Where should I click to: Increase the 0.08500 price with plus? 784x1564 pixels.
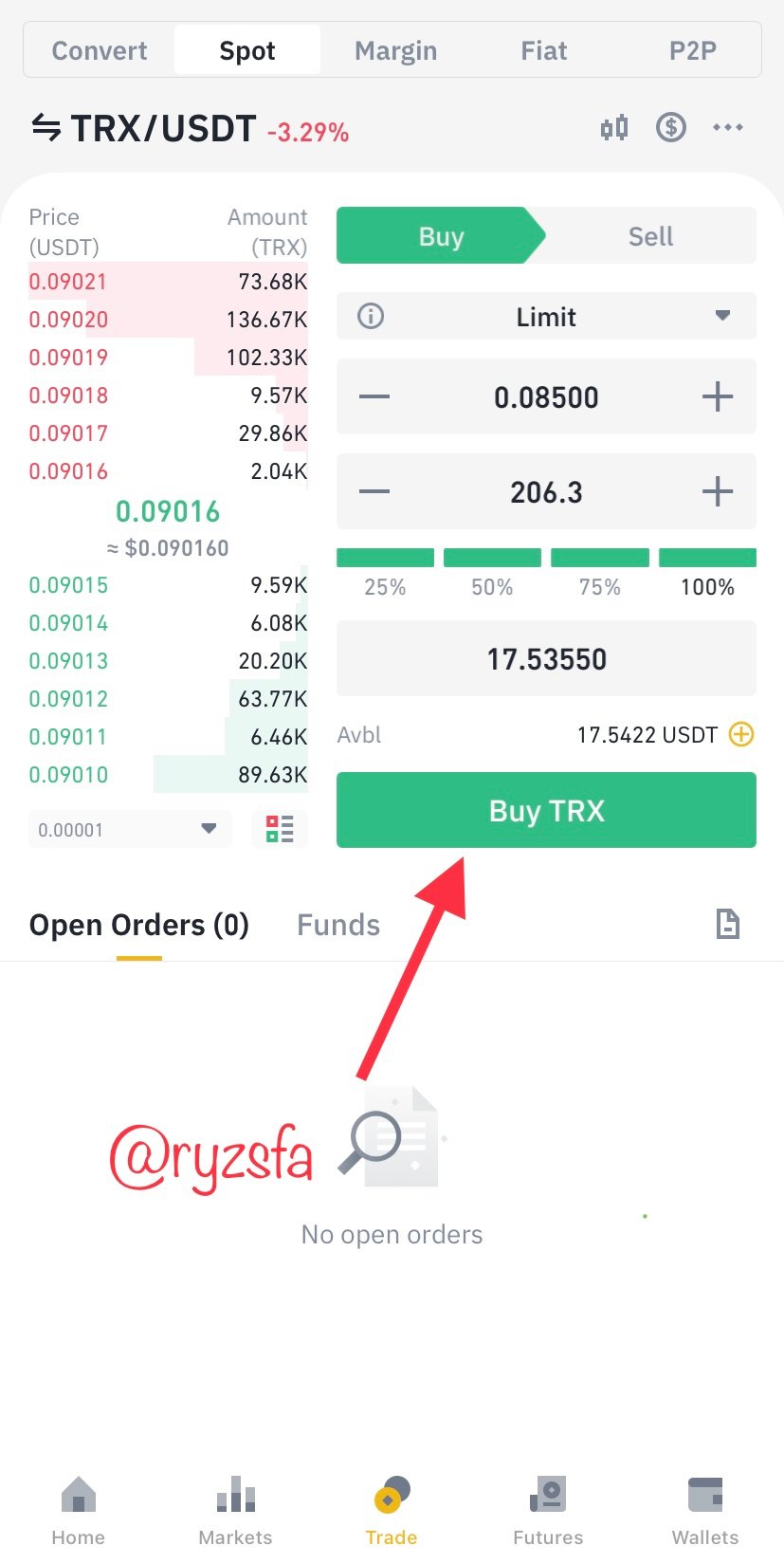[x=718, y=396]
